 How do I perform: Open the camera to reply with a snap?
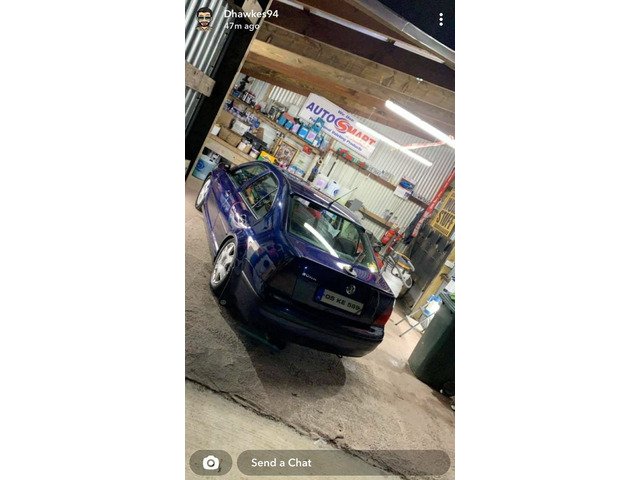[211, 462]
